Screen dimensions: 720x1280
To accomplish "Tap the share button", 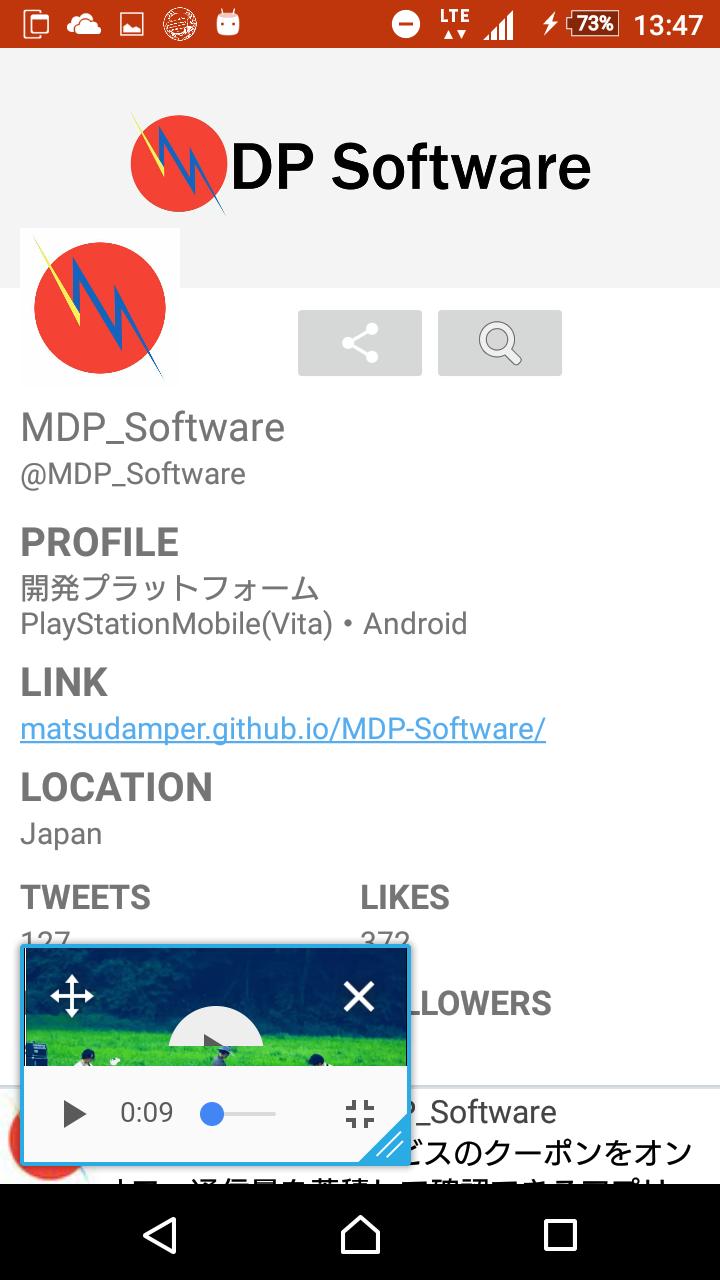I will coord(360,343).
